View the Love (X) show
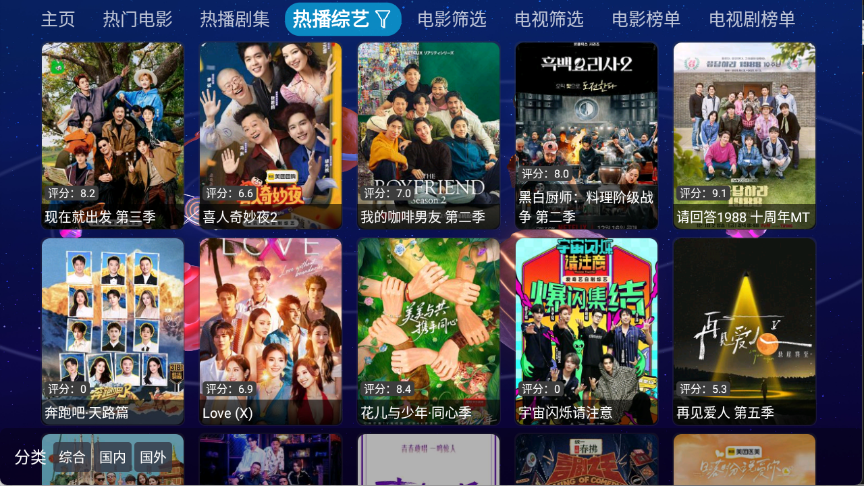The image size is (864, 486). point(271,331)
